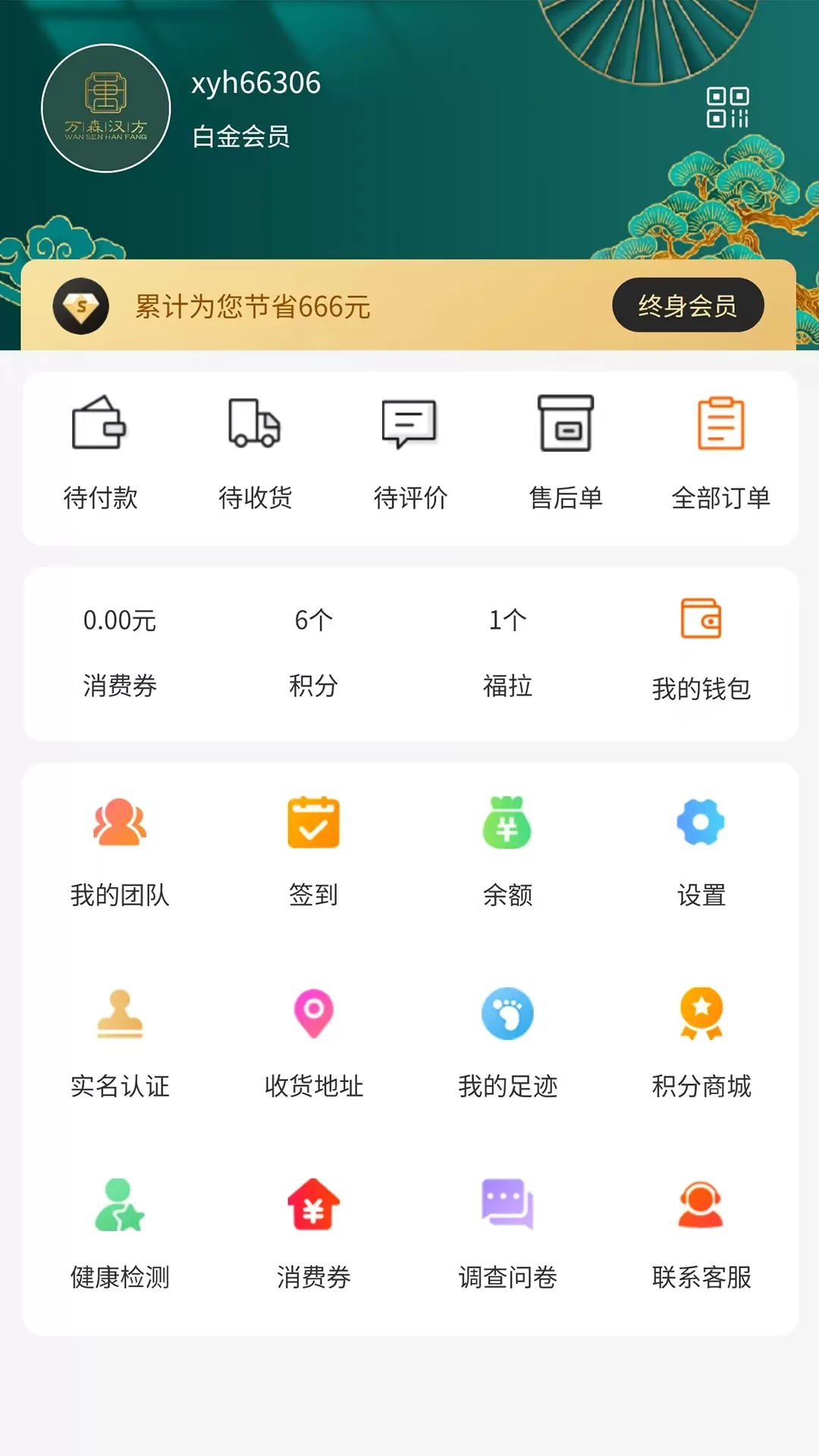This screenshot has width=819, height=1456.
Task: Tap 签到 to check in
Action: tap(313, 852)
